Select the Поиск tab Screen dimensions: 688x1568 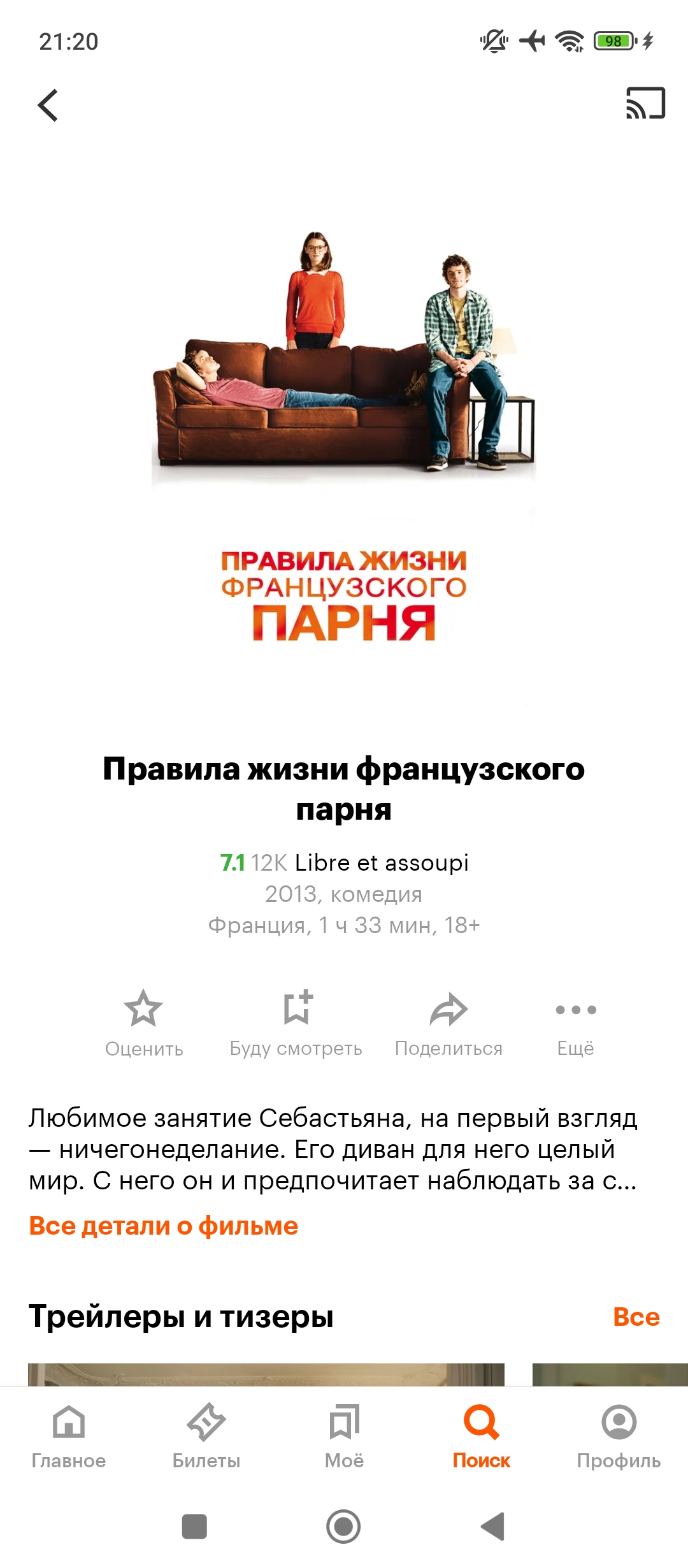tap(482, 1434)
